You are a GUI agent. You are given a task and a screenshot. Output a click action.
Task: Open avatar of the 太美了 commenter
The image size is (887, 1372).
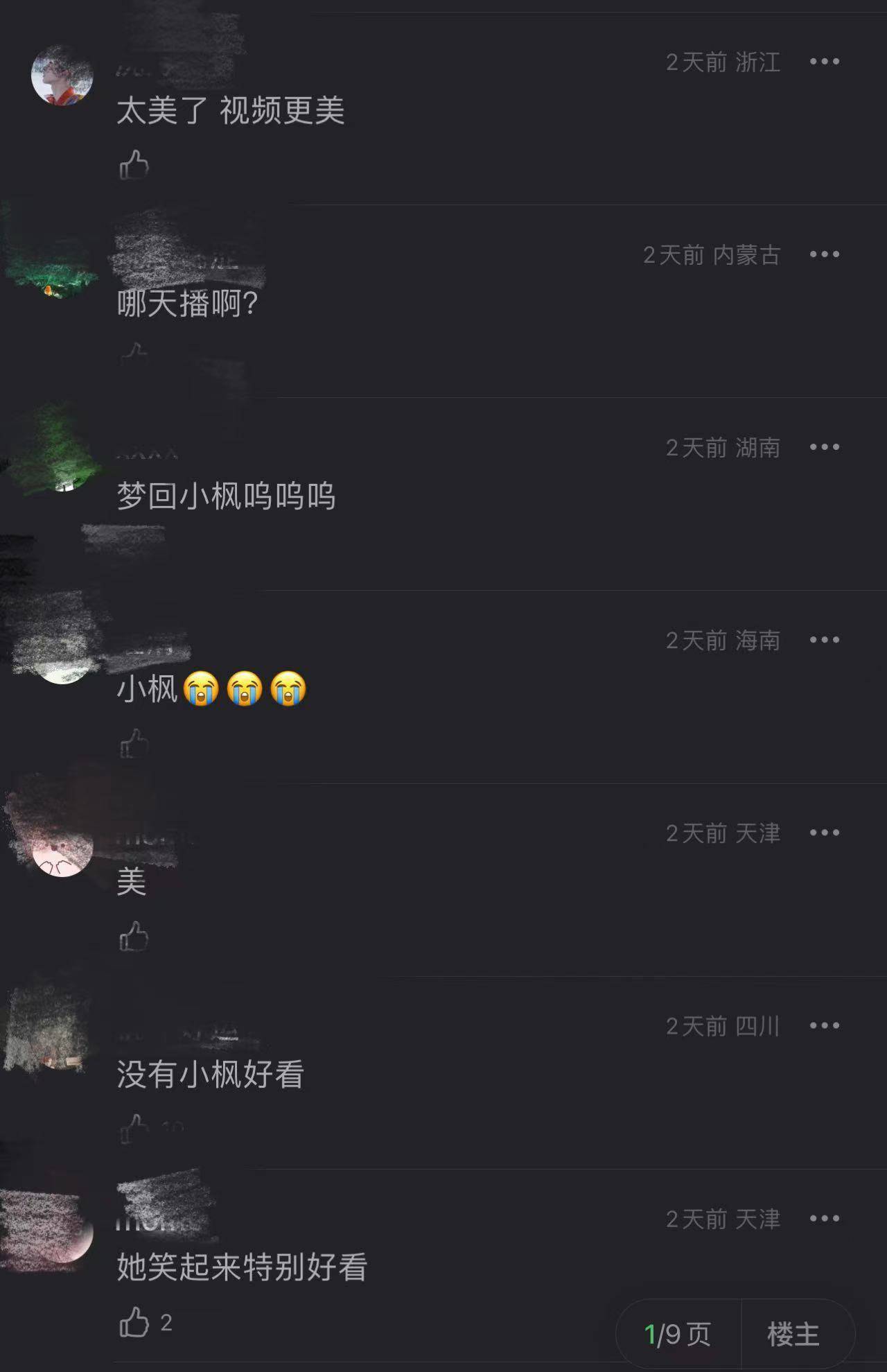point(62,76)
